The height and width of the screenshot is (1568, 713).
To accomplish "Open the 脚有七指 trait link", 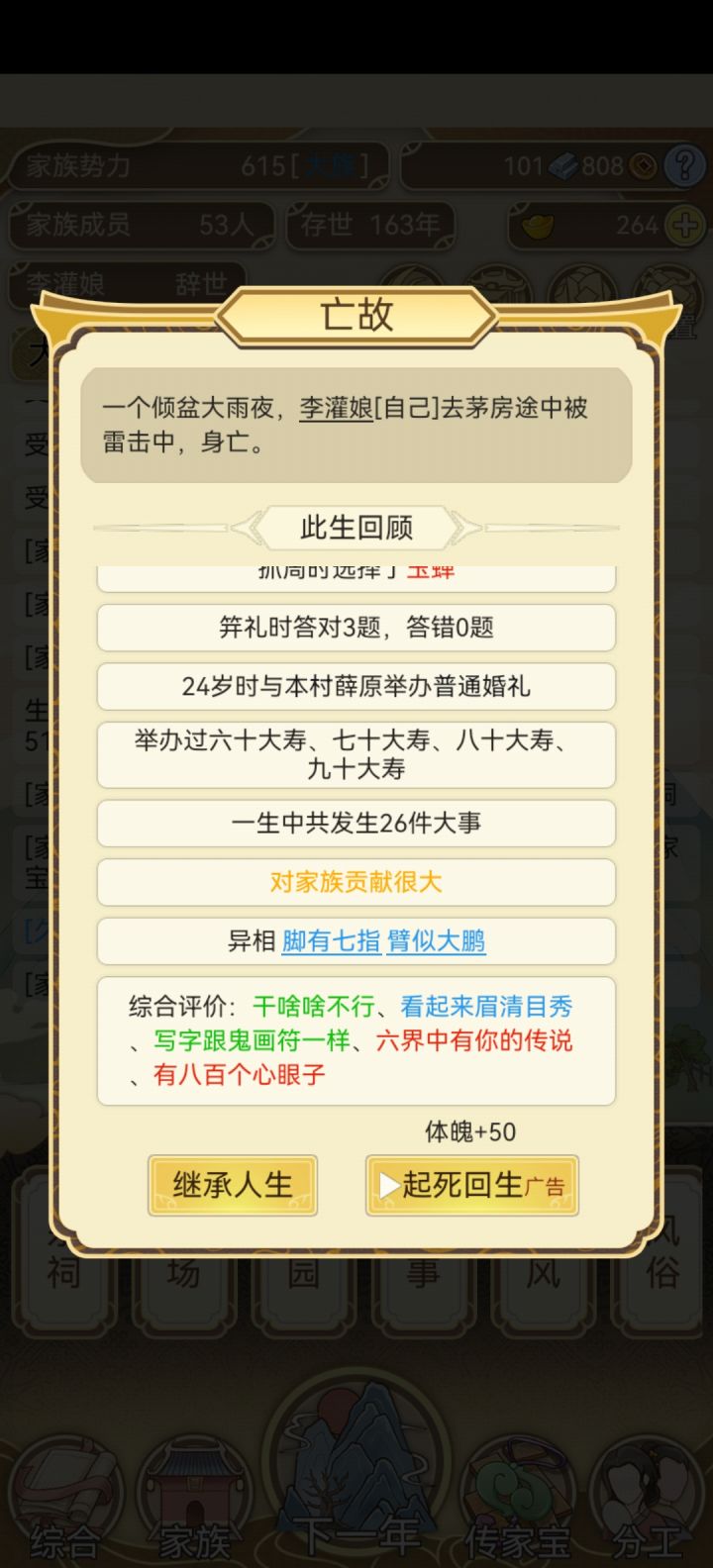I will point(329,941).
